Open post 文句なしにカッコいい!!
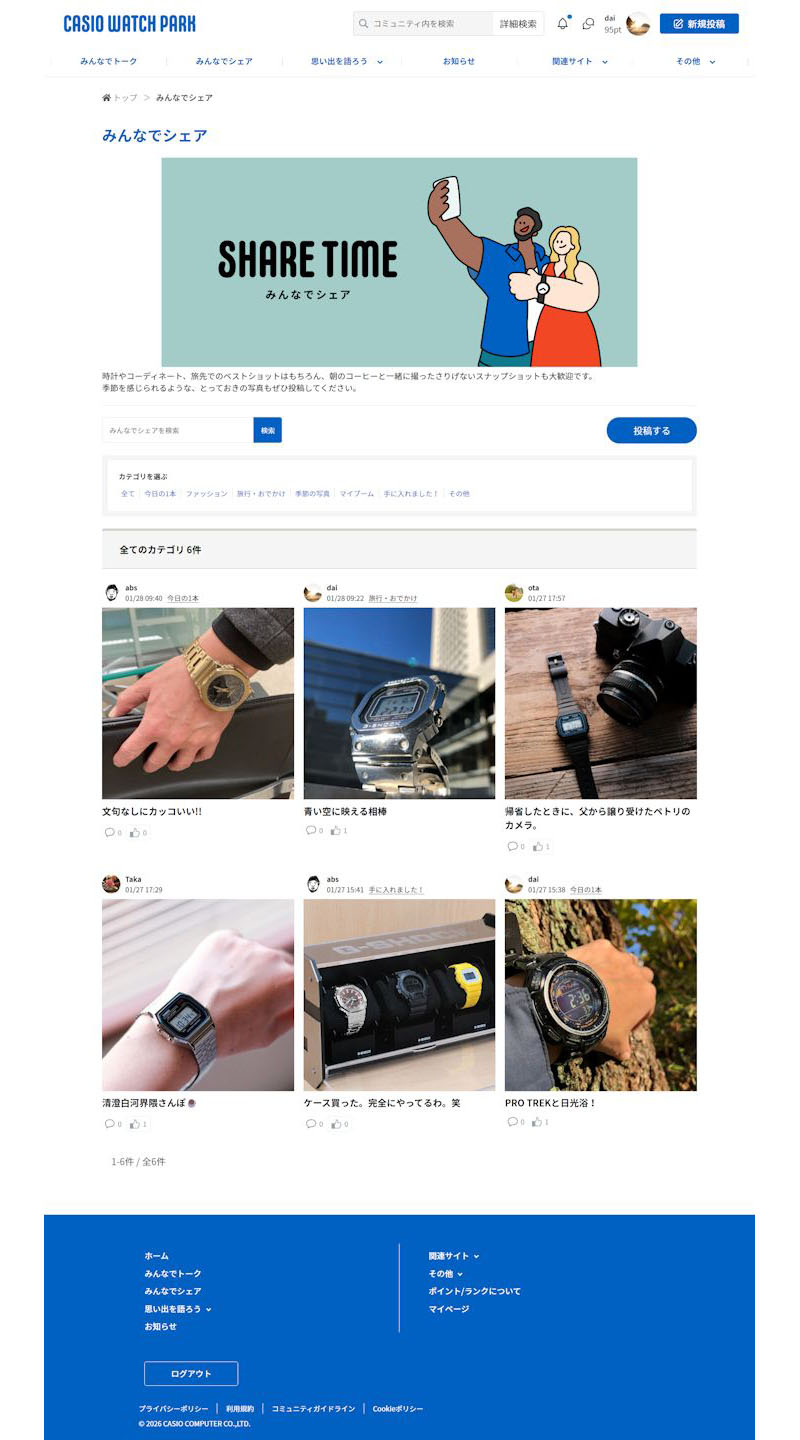This screenshot has height=1440, width=800. pyautogui.click(x=152, y=811)
